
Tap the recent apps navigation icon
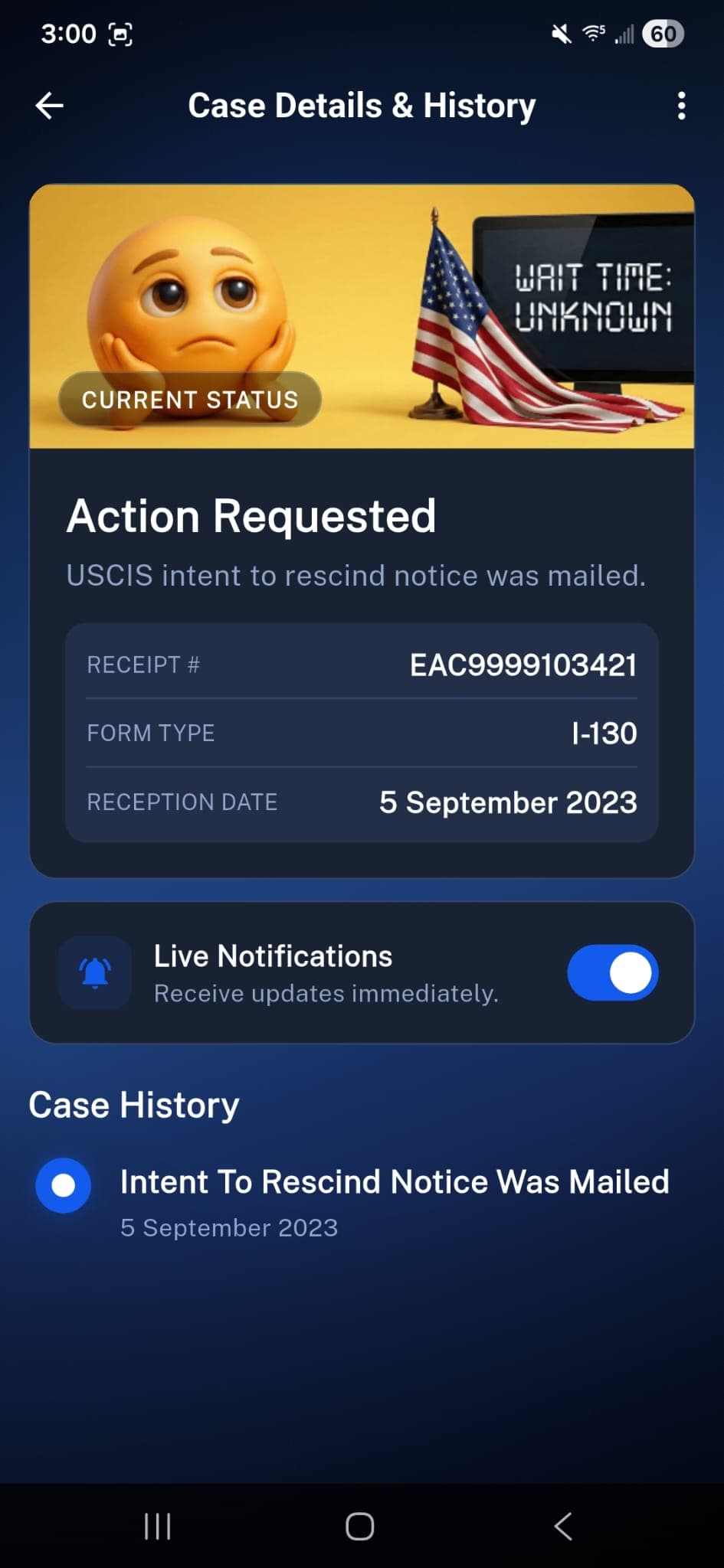pos(157,1526)
